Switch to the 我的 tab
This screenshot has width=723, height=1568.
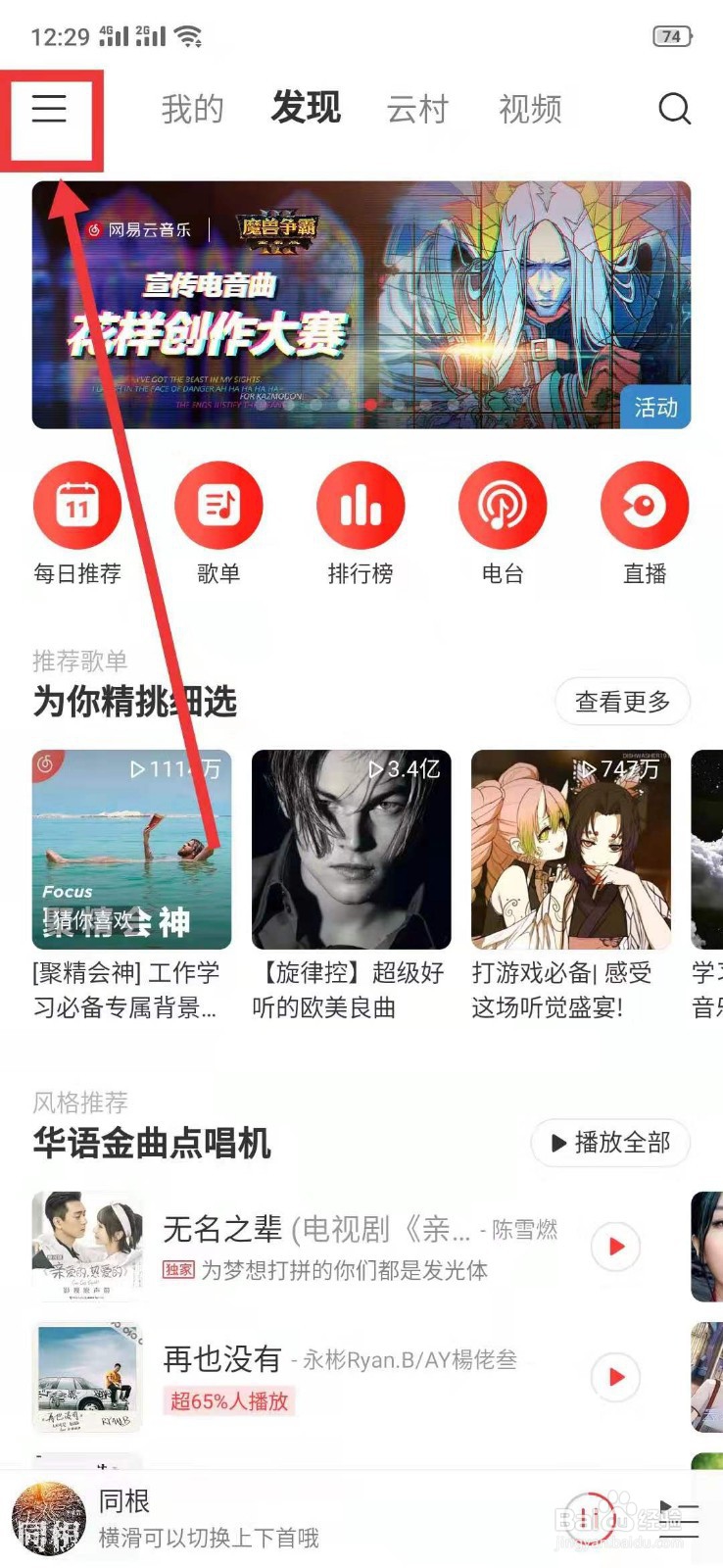(192, 109)
